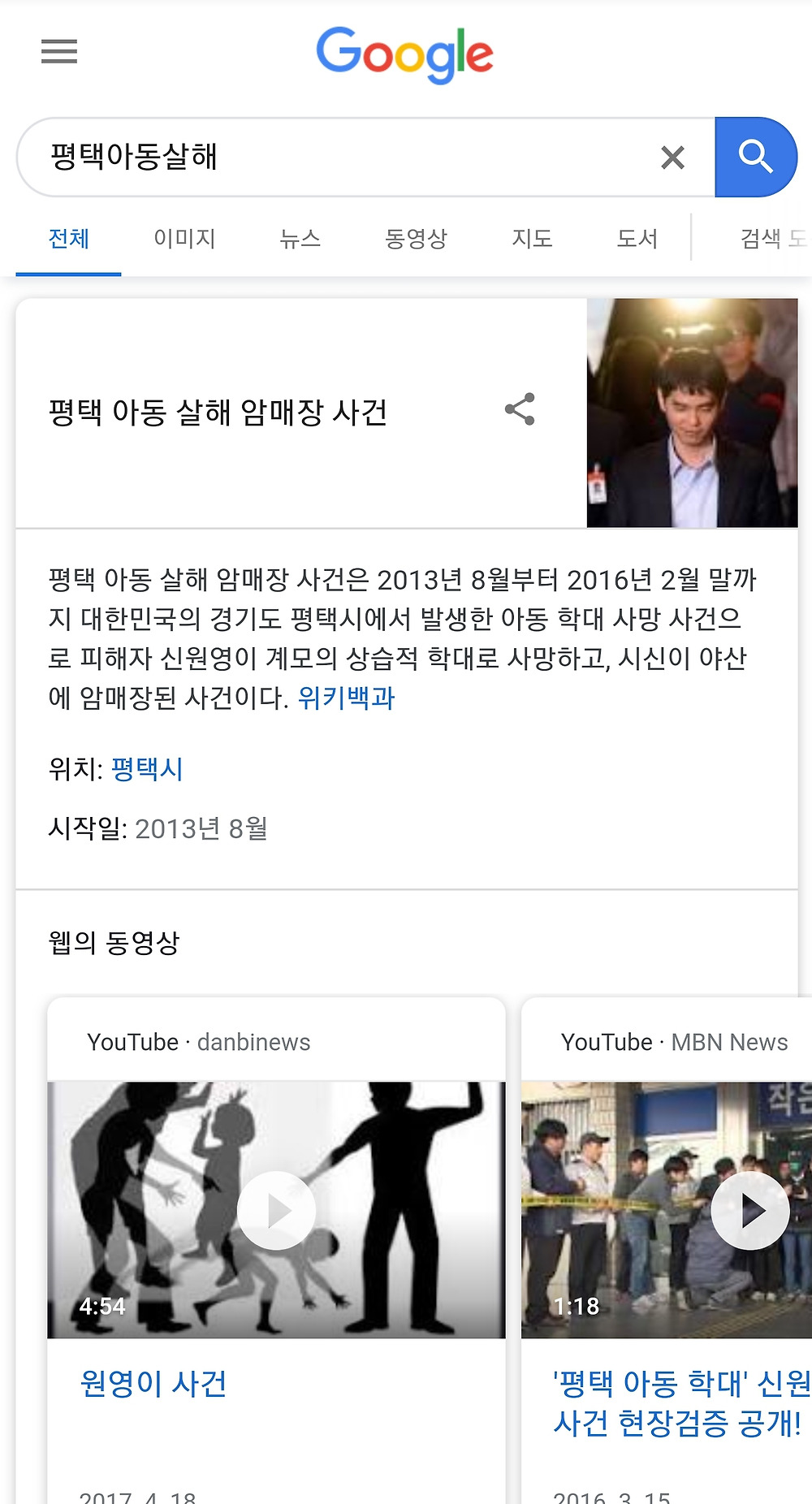
Task: Open the Google logo homepage
Action: pos(404,54)
